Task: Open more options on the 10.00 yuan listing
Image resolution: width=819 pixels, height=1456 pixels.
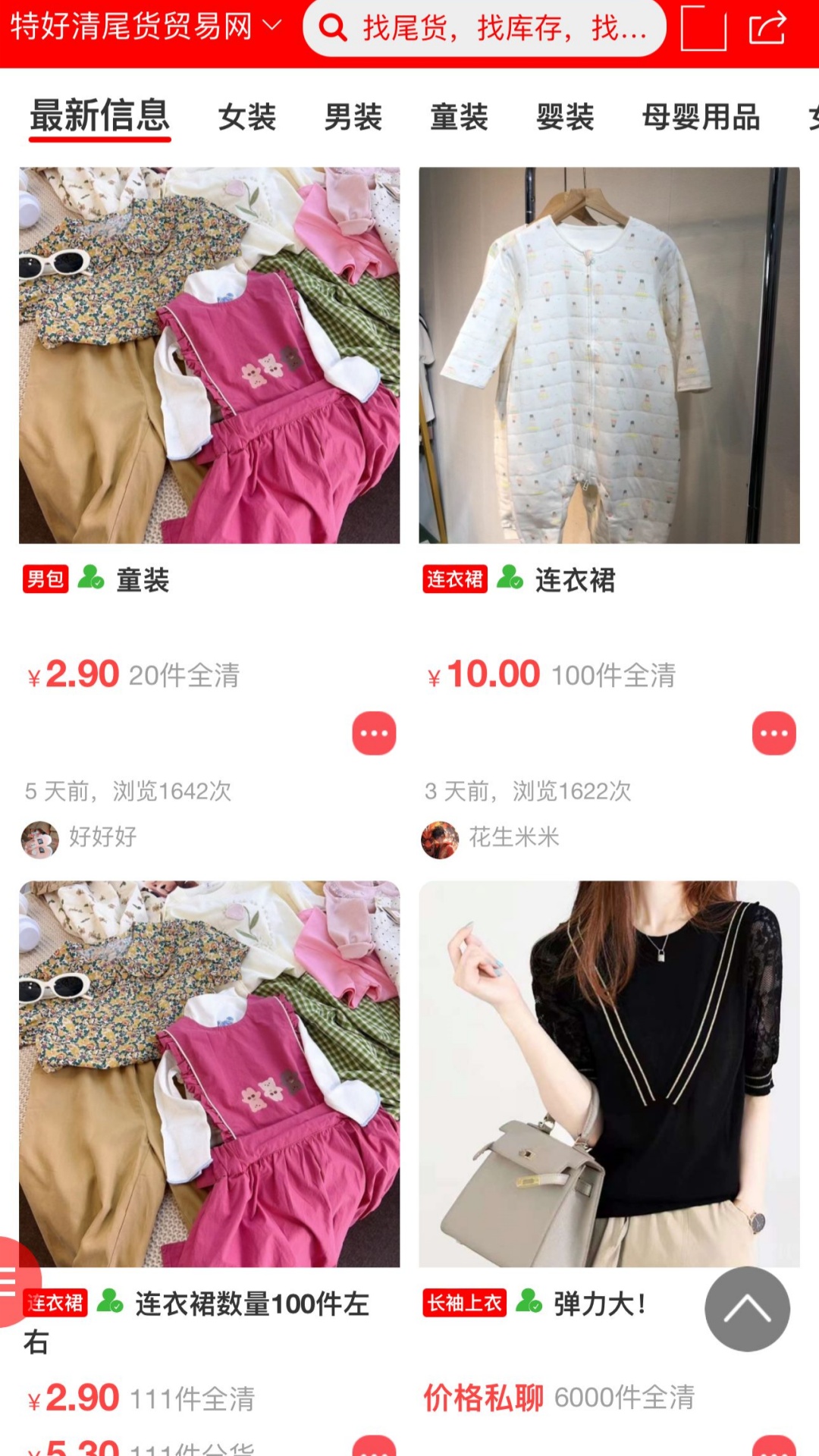Action: pos(773,733)
